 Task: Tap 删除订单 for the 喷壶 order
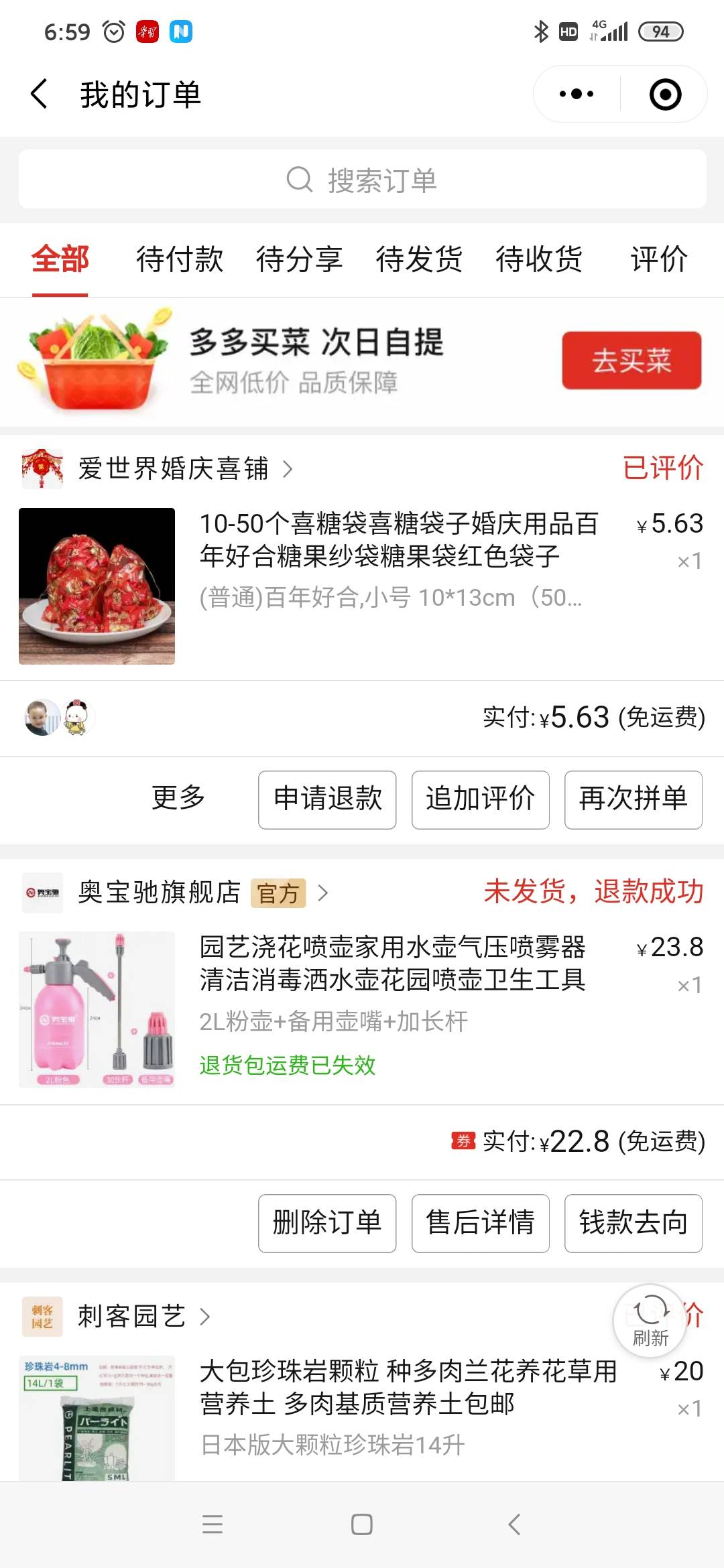(327, 1223)
